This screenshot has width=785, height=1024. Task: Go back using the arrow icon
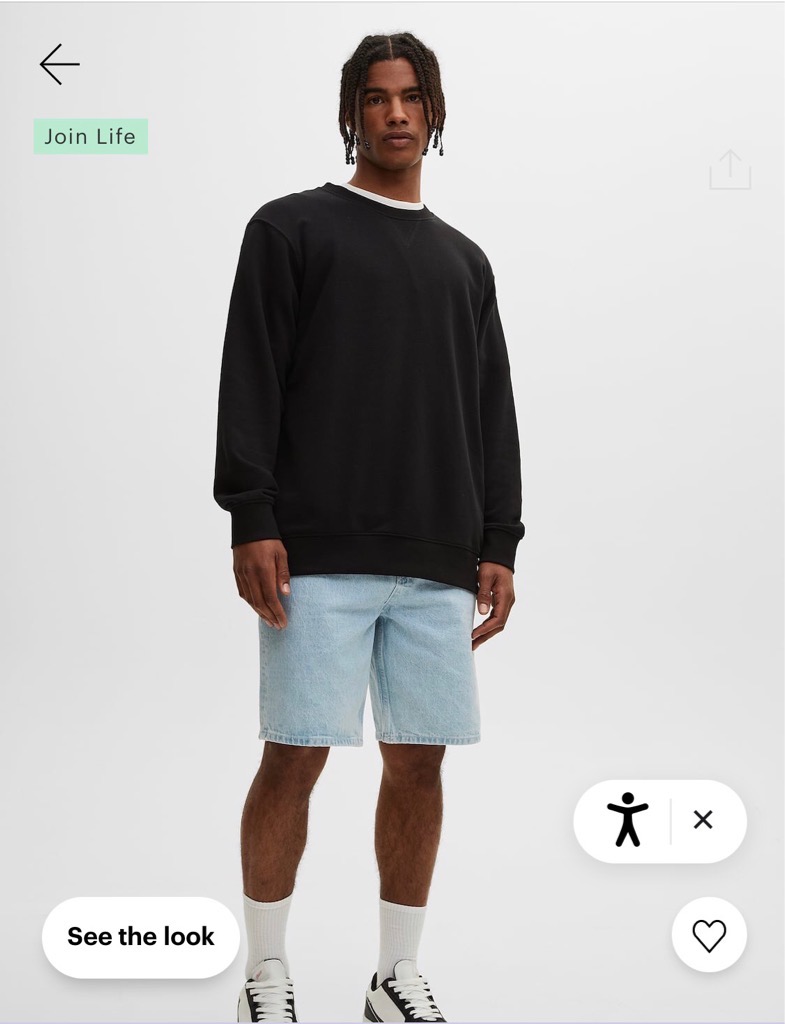pyautogui.click(x=59, y=64)
